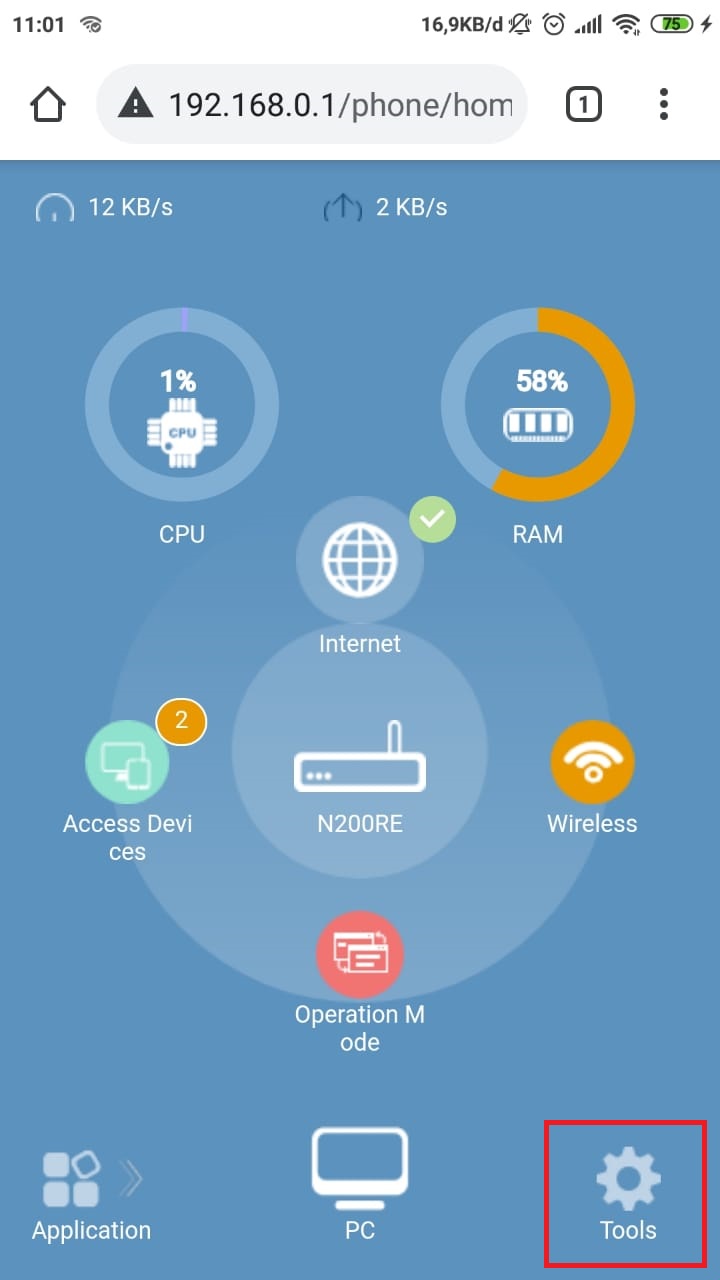Open the browser home page

click(48, 104)
